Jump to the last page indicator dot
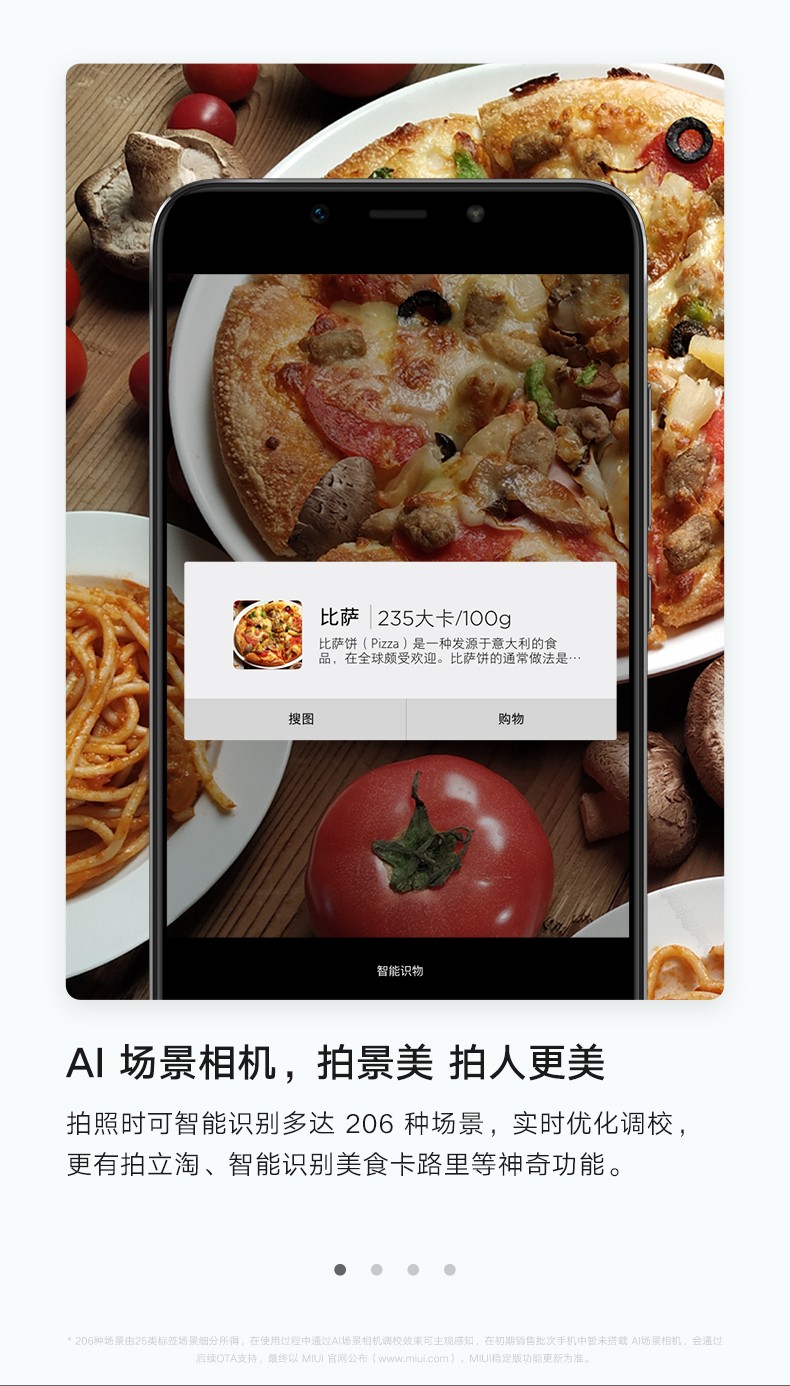Image resolution: width=790 pixels, height=1386 pixels. click(x=450, y=1269)
